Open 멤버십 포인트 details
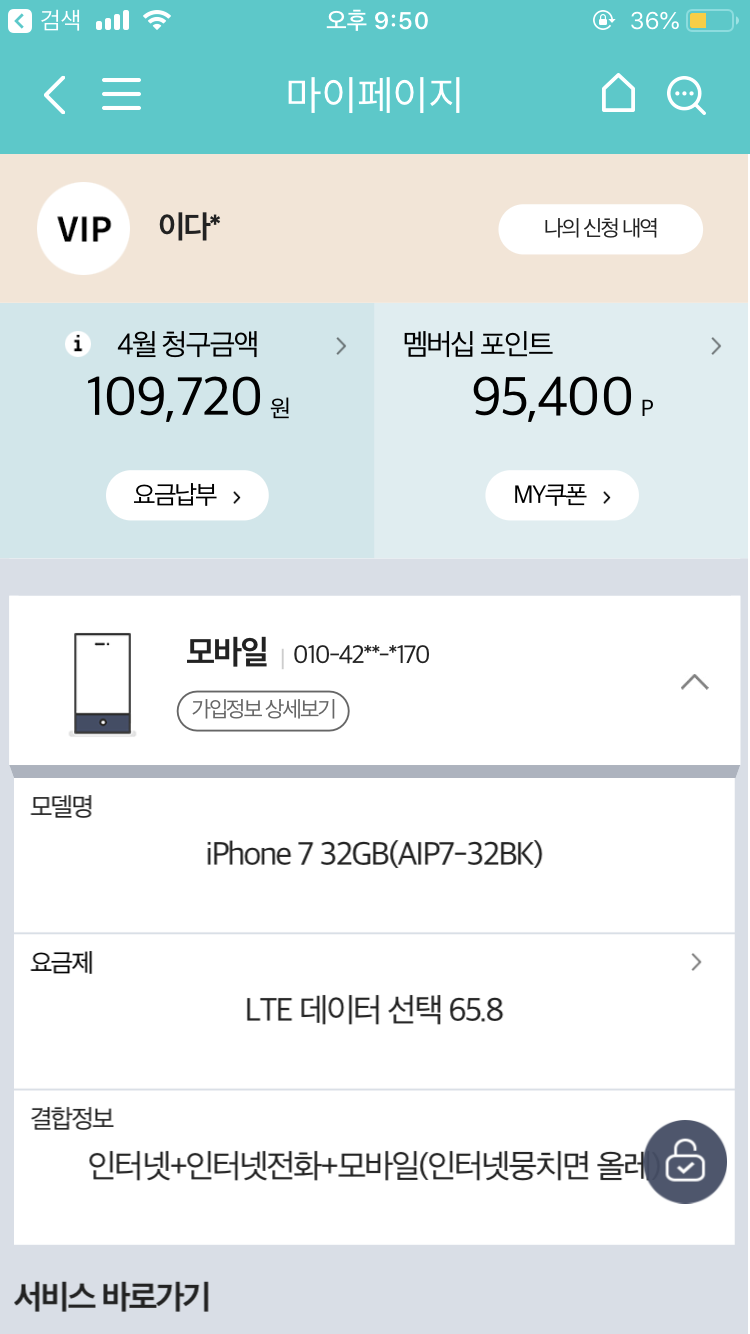This screenshot has width=750, height=1334. click(715, 346)
